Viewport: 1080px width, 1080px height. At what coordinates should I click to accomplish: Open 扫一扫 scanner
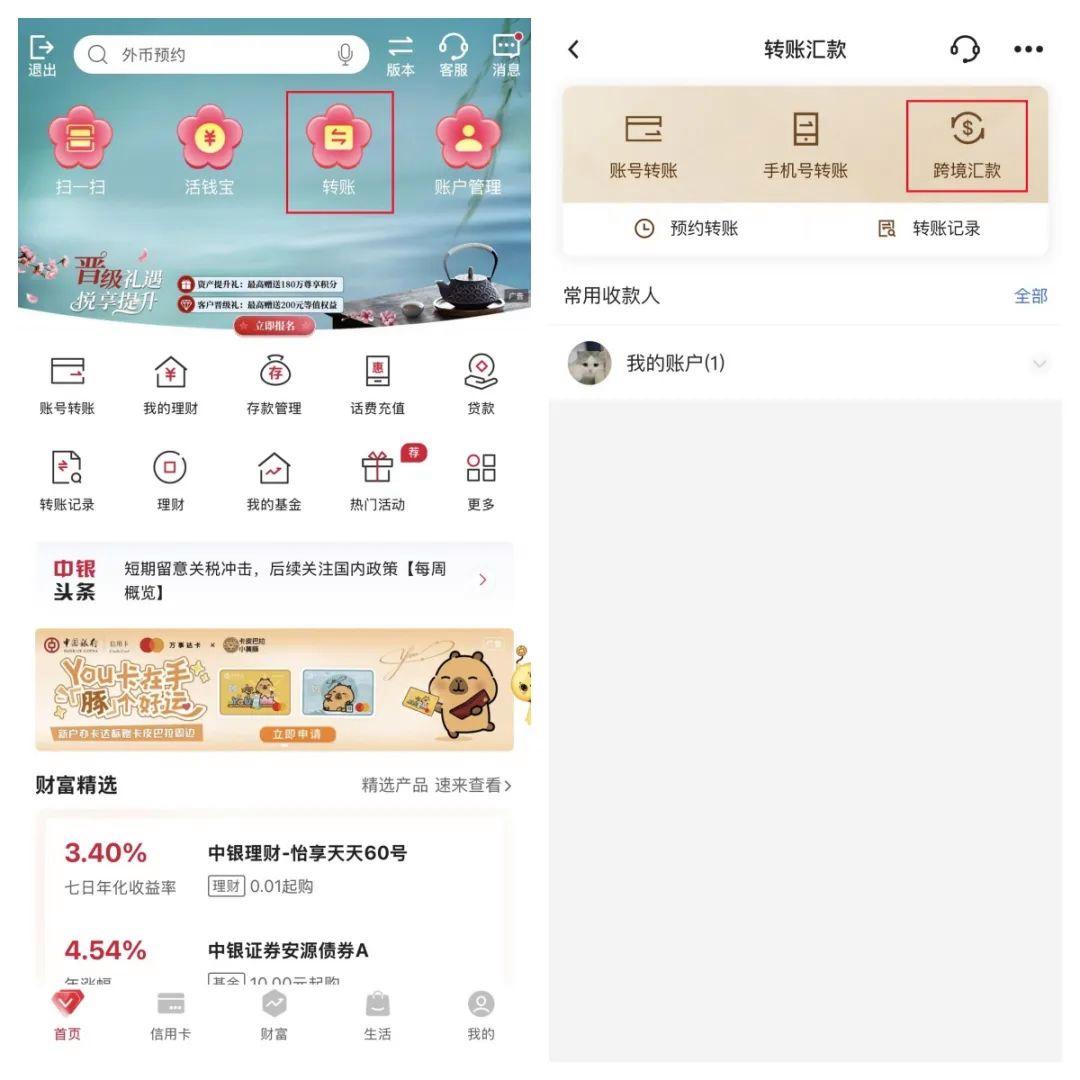click(x=81, y=150)
